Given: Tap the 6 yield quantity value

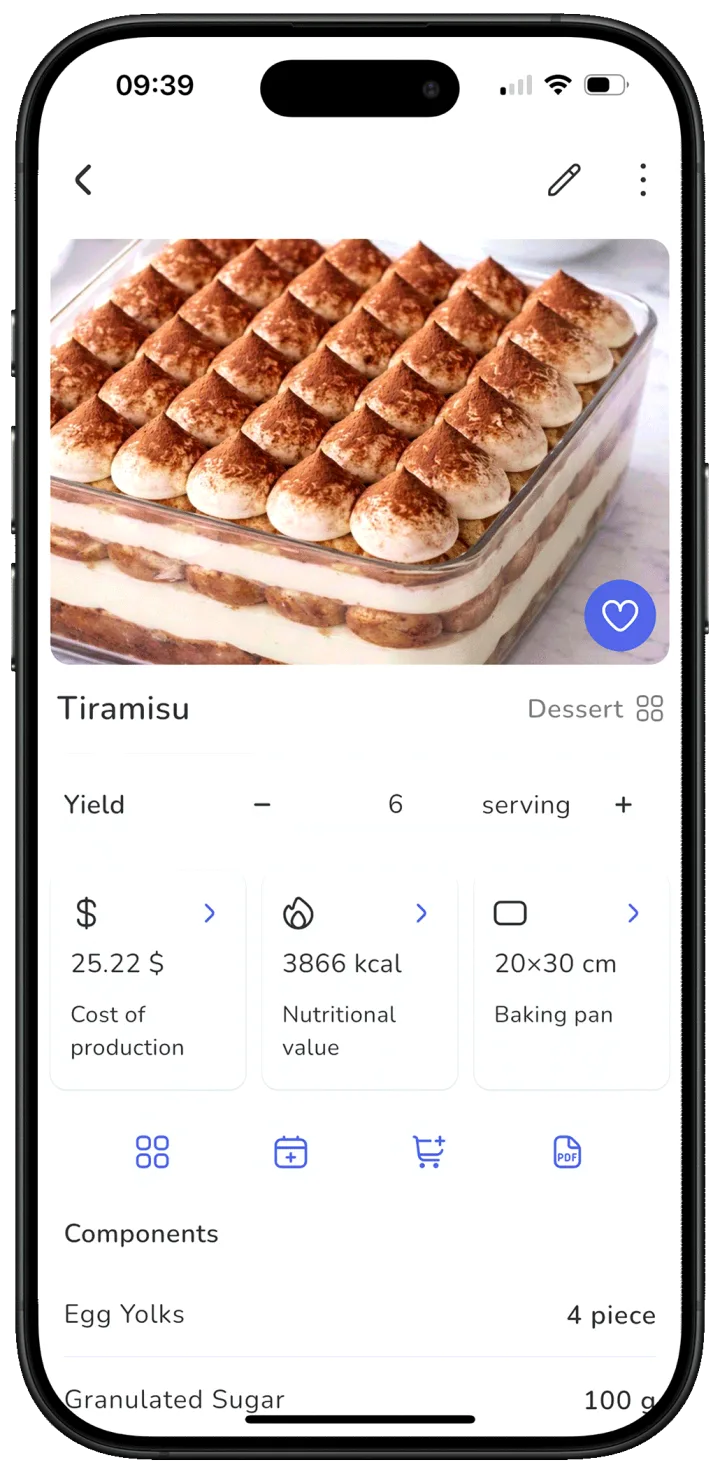Looking at the screenshot, I should pyautogui.click(x=395, y=805).
